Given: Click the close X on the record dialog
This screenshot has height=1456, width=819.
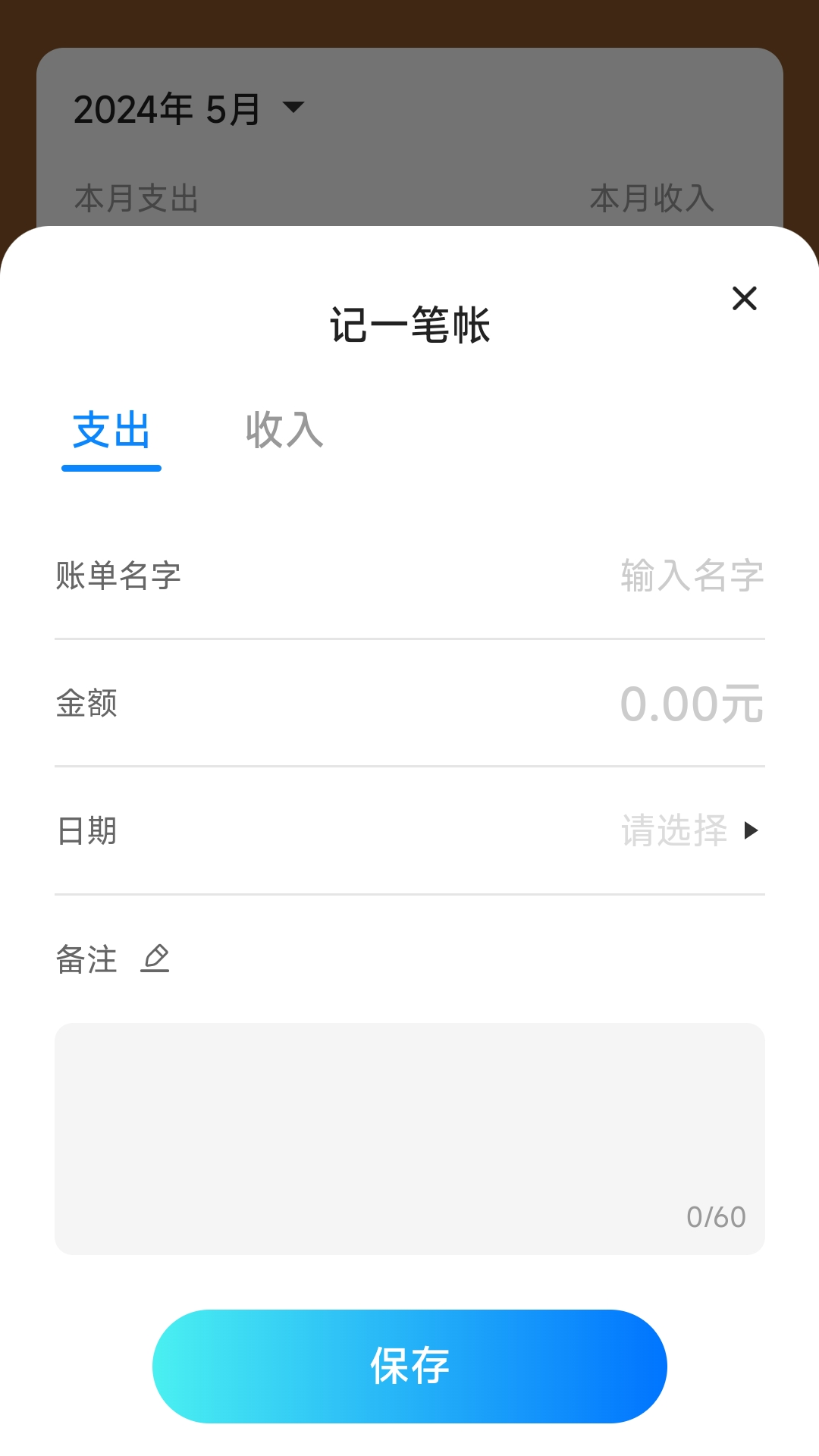Looking at the screenshot, I should [x=744, y=299].
